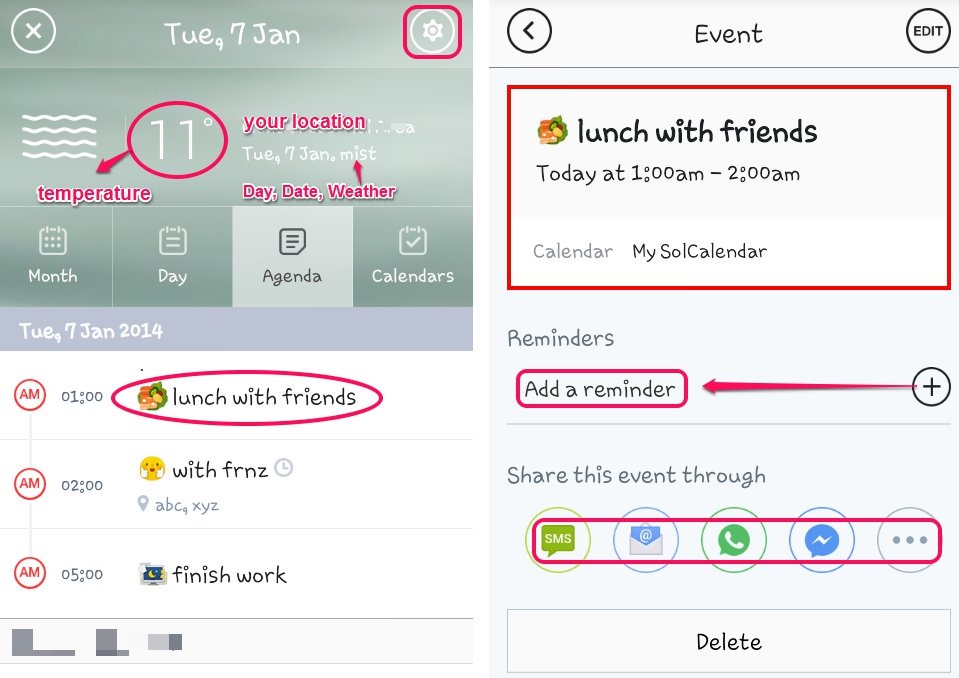The image size is (959, 678).
Task: Share this event by email
Action: pos(646,540)
